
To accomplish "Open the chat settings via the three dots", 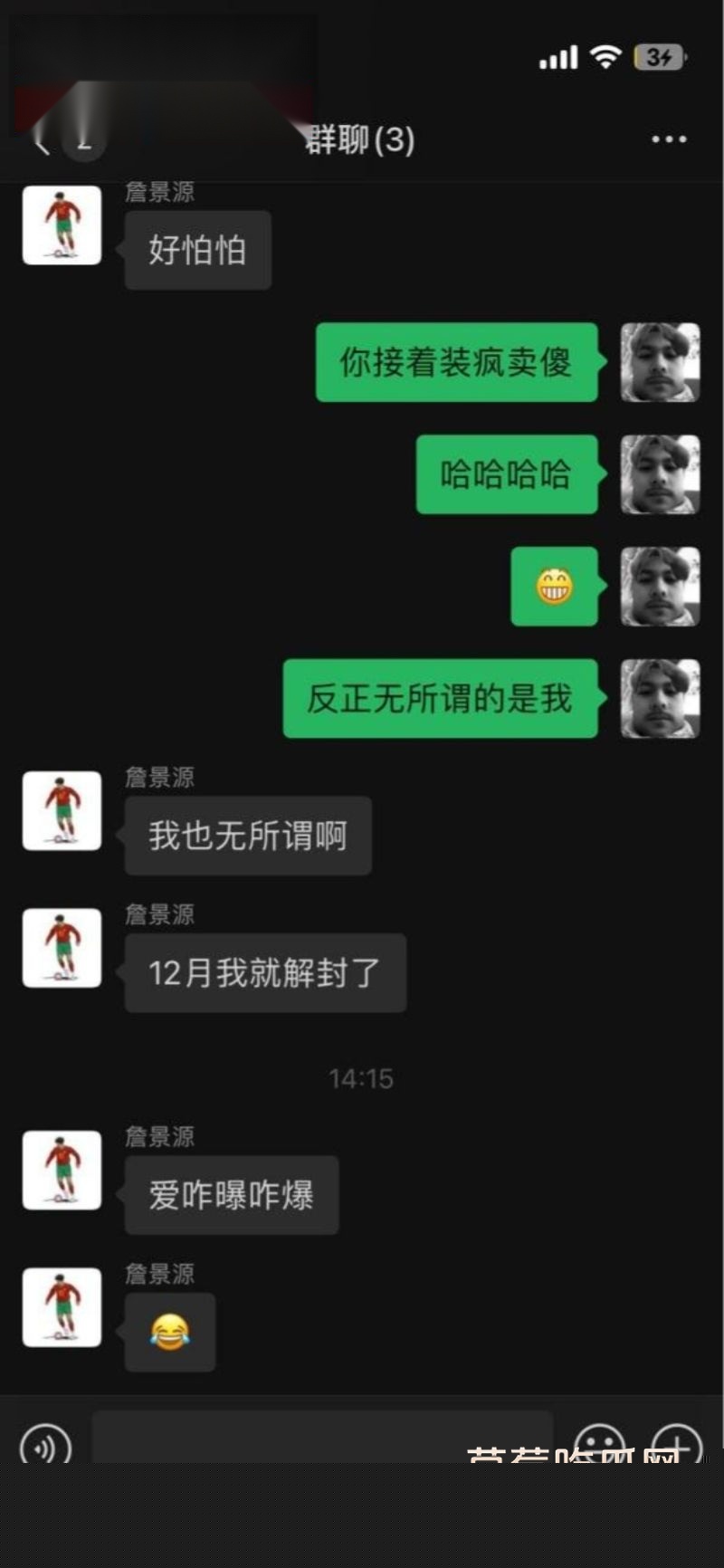I will point(668,139).
